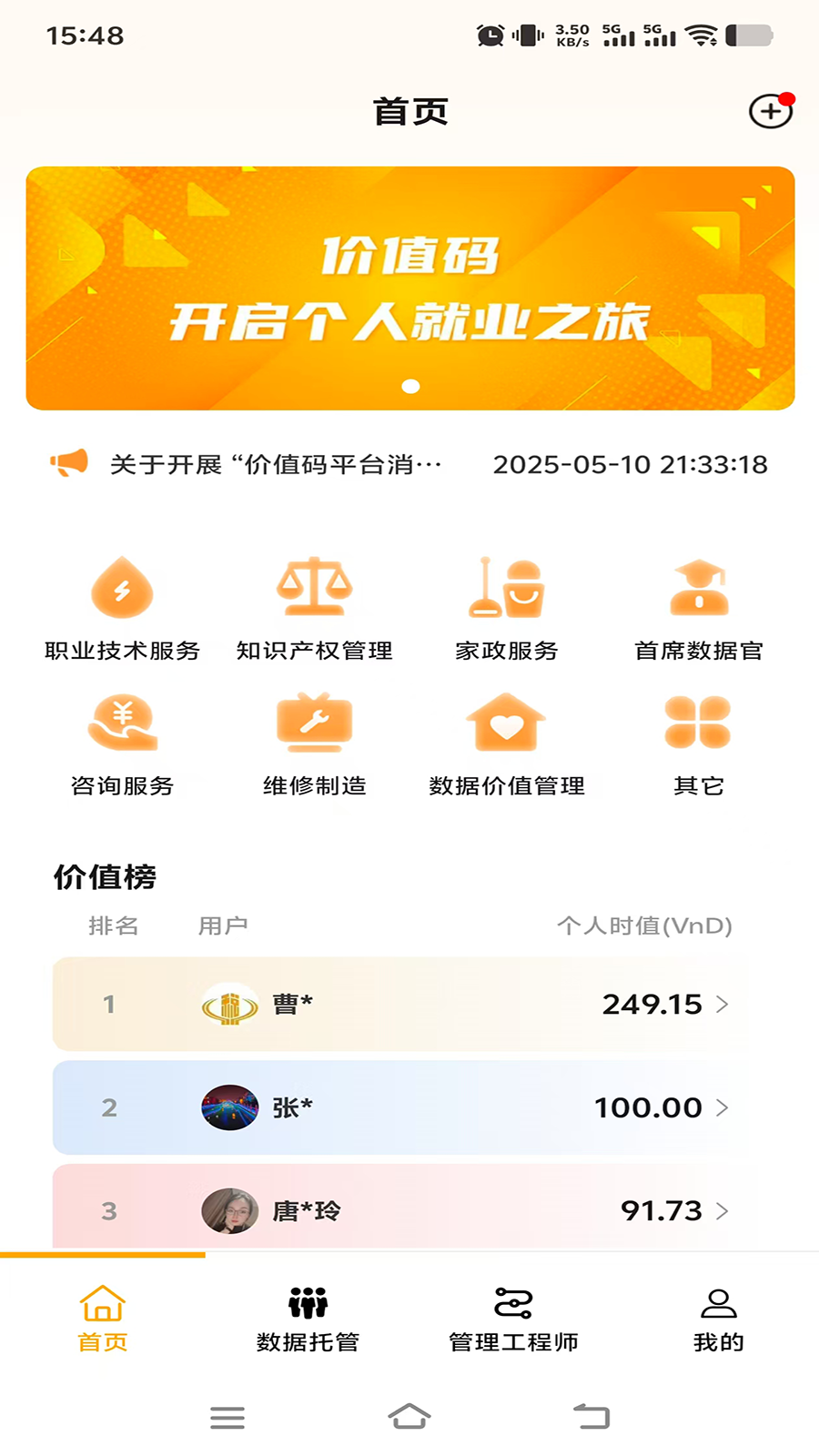This screenshot has height=1456, width=819.
Task: Tap the carousel dot indicator on banner
Action: [409, 386]
